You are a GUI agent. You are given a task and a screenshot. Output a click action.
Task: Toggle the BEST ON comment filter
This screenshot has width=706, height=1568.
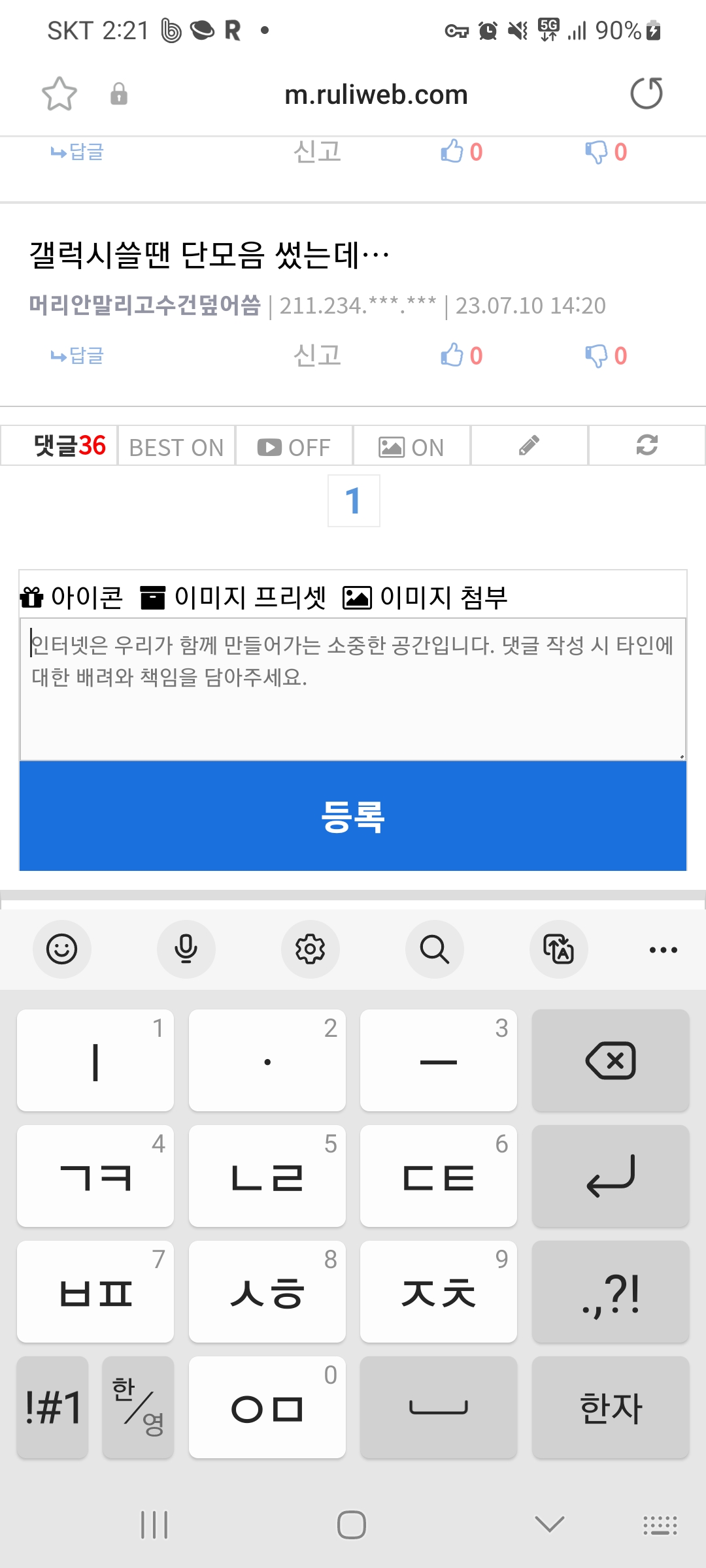(176, 447)
